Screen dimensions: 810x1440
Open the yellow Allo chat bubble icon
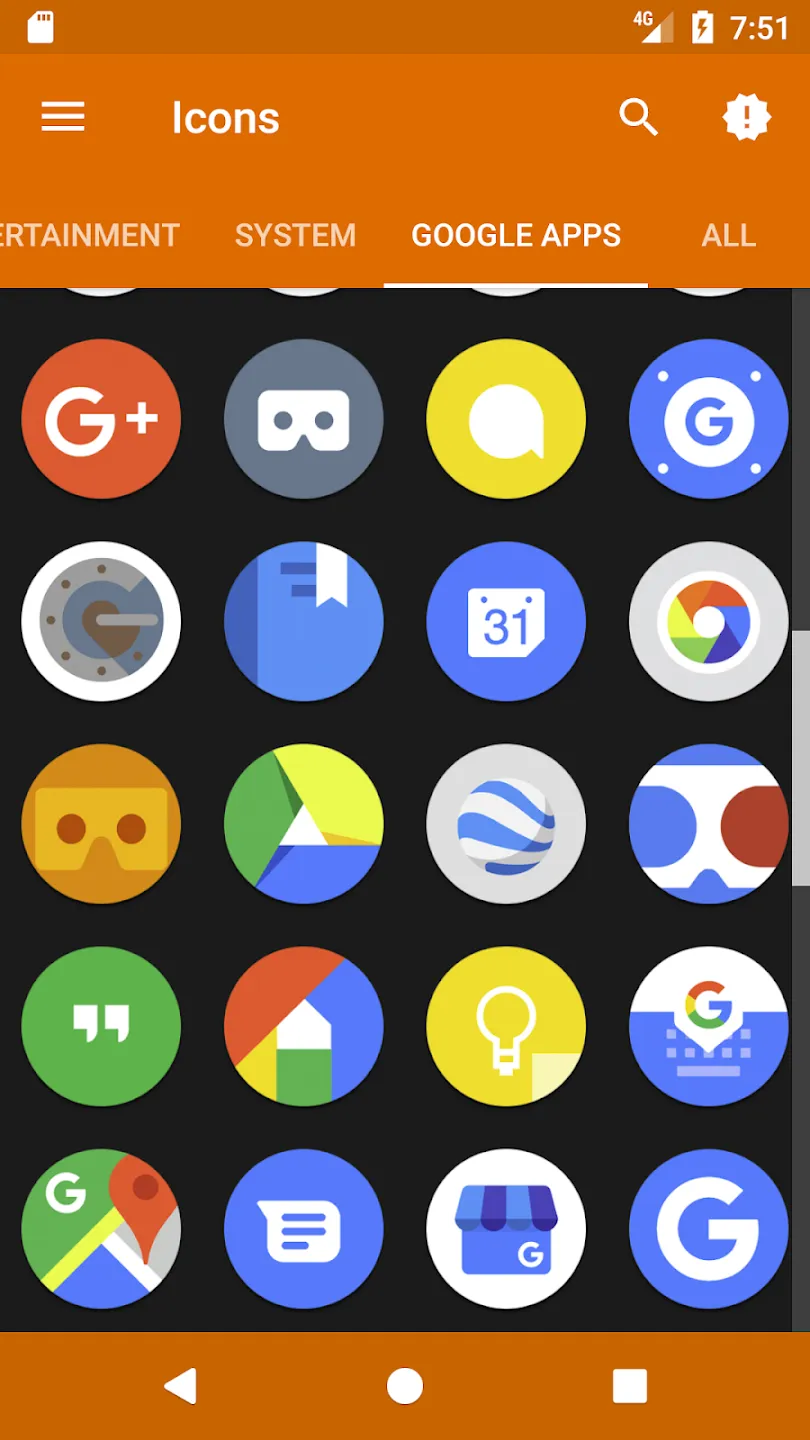(506, 419)
